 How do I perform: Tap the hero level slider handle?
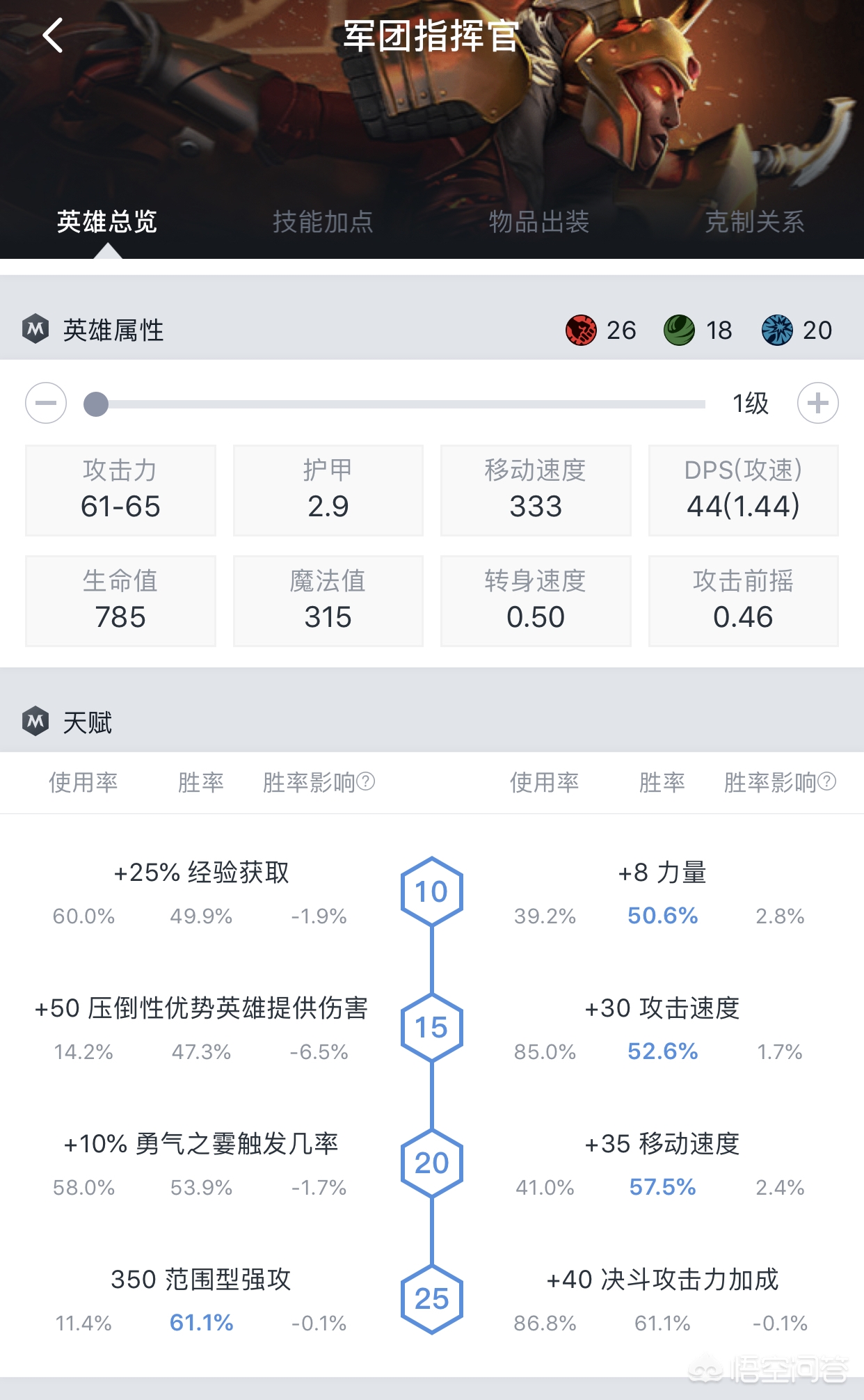pos(96,404)
